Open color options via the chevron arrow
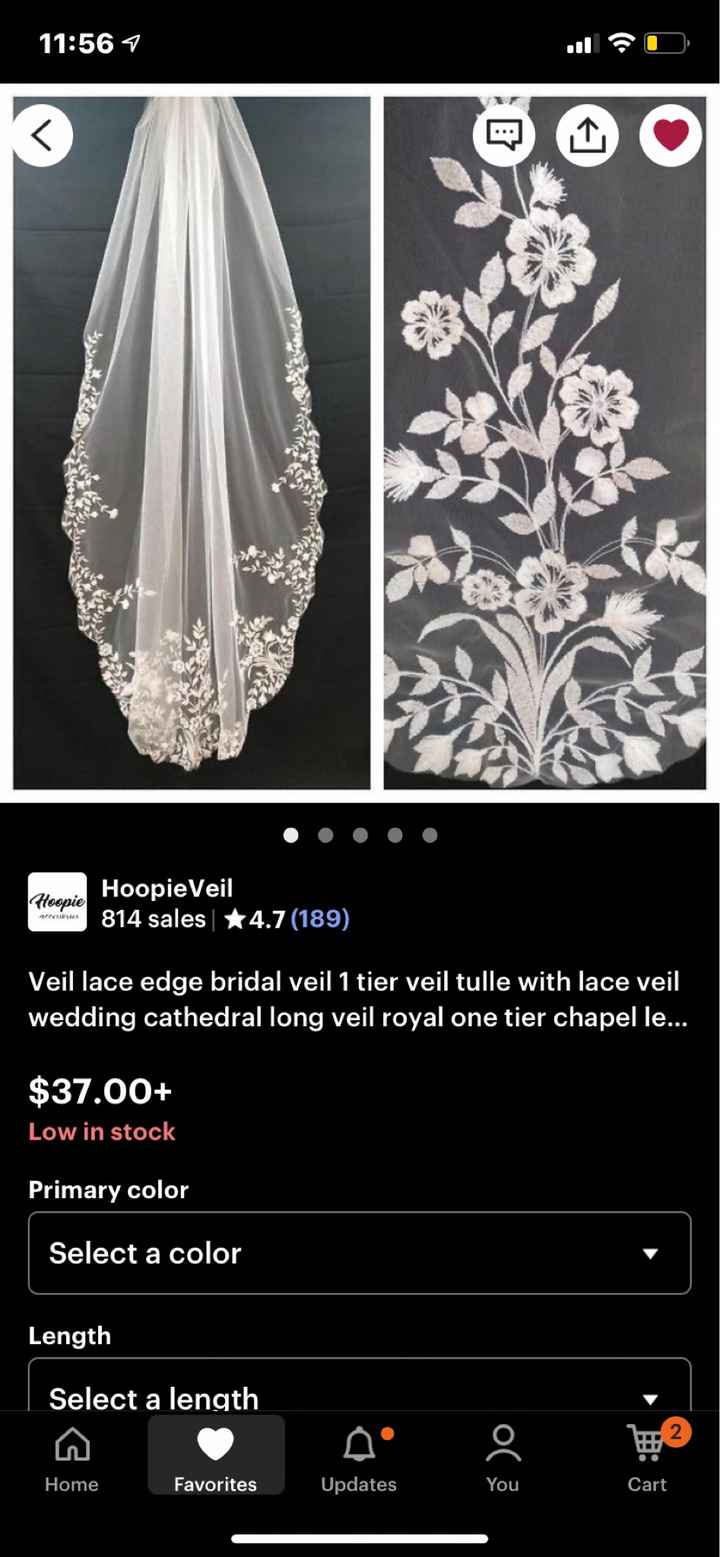This screenshot has height=1557, width=720. point(652,1253)
